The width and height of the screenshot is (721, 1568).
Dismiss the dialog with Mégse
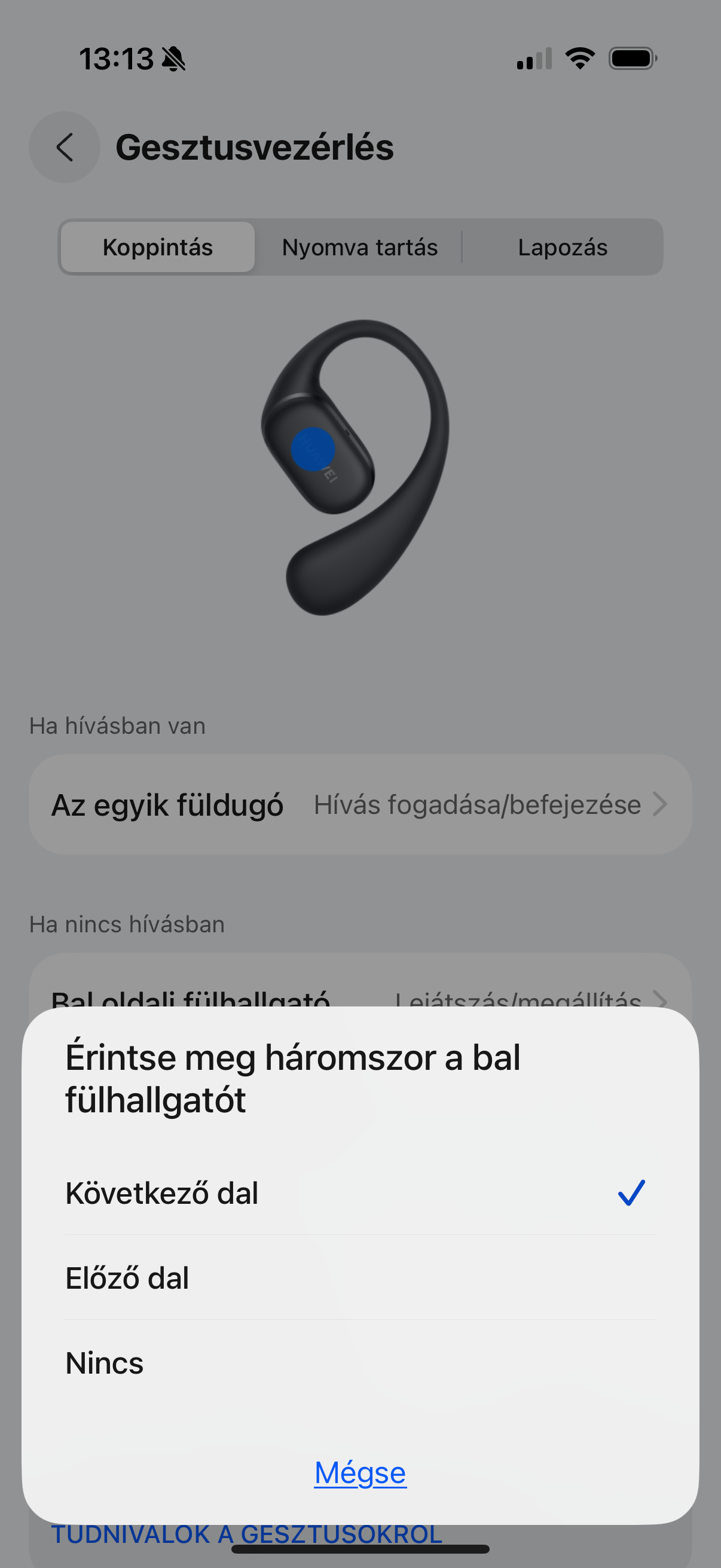[360, 1473]
